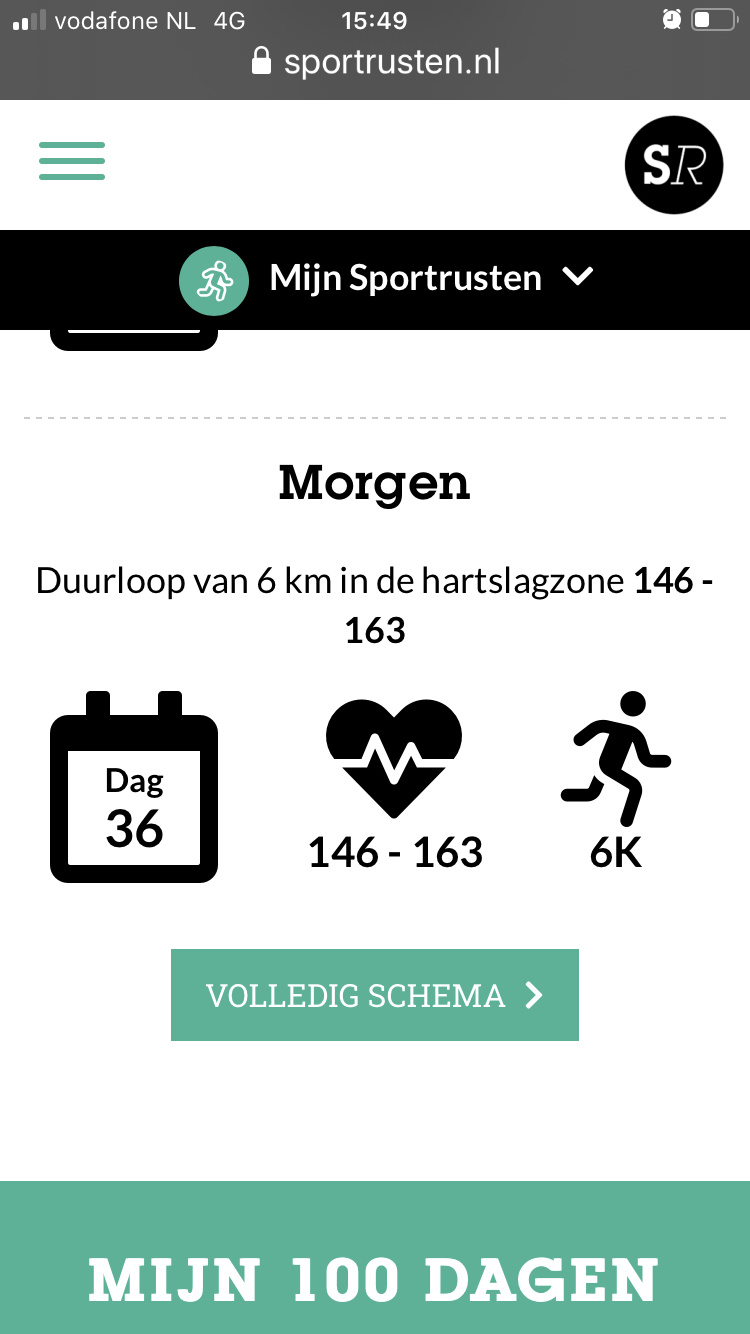Expand the Mijn Sportrusten dropdown
Screen dimensions: 750x1334
[386, 278]
